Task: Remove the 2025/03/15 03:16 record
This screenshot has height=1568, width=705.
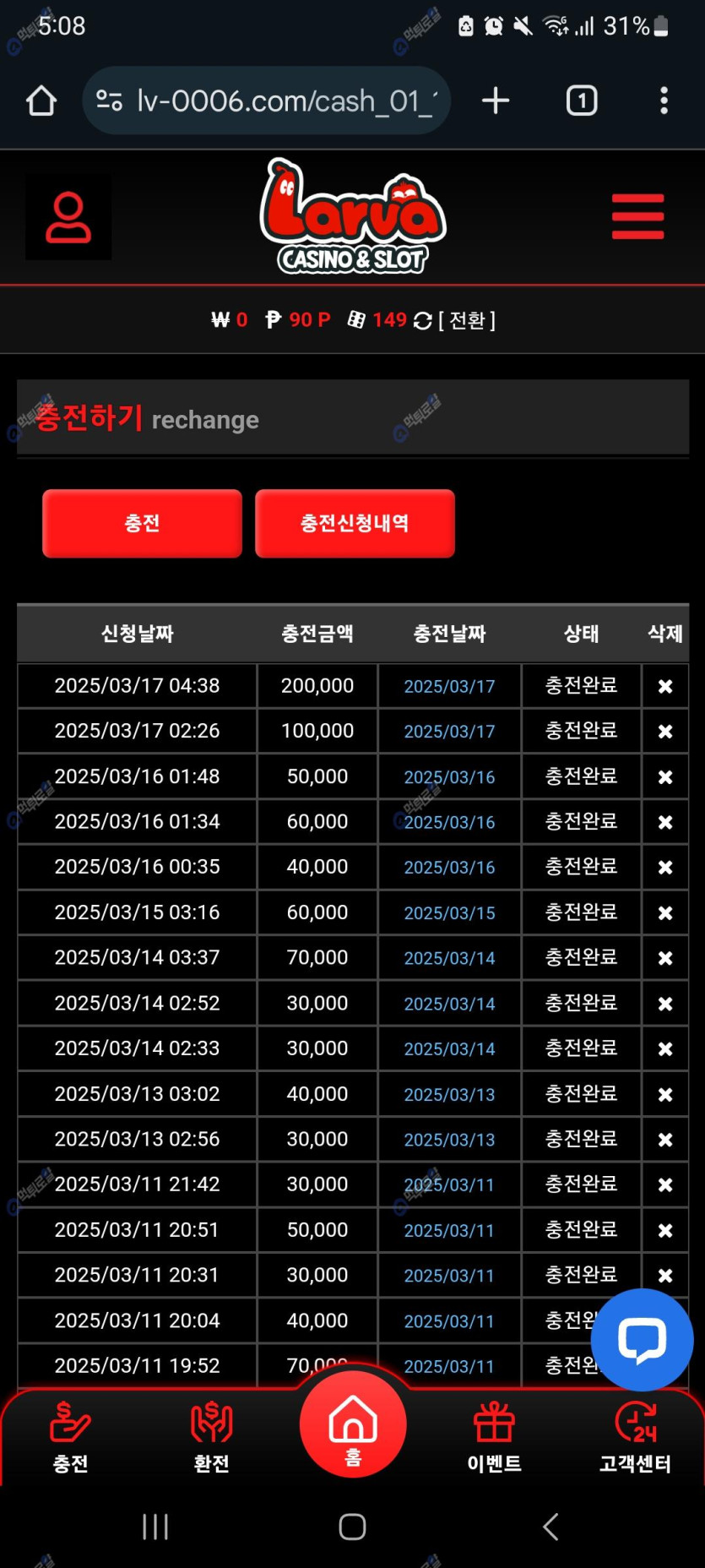Action: 665,913
